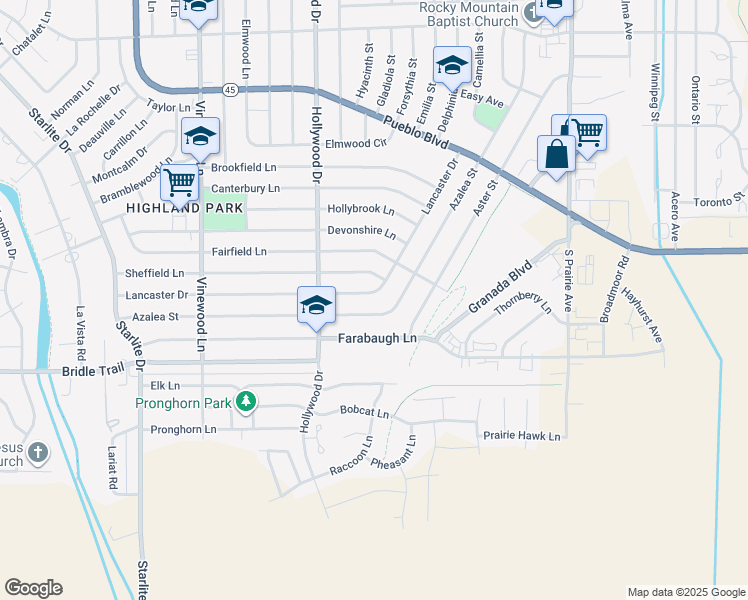Open the Rocky Mountain Baptist Church pin
This screenshot has width=748, height=600.
(x=531, y=13)
